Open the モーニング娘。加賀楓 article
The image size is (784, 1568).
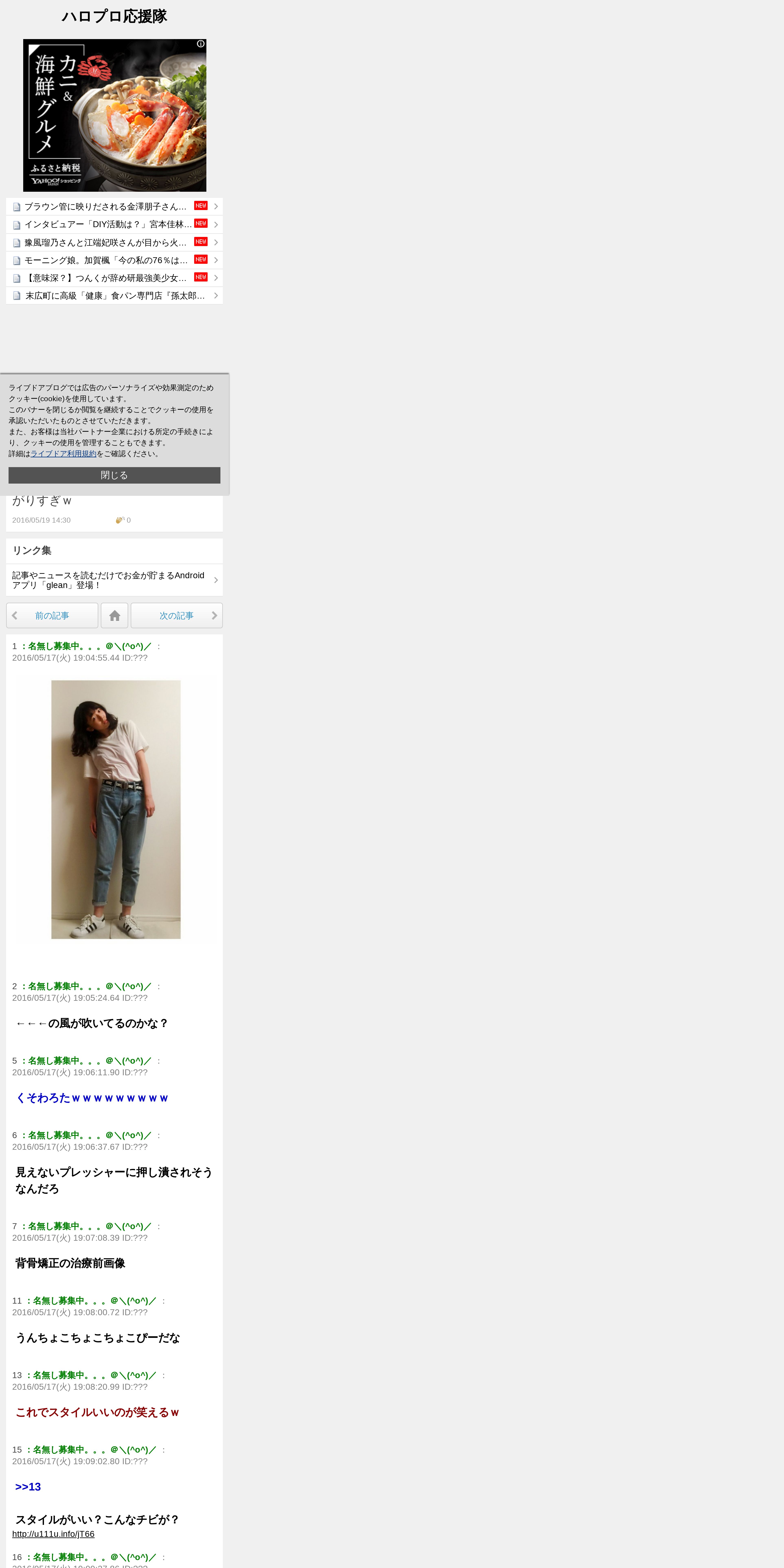(114, 260)
